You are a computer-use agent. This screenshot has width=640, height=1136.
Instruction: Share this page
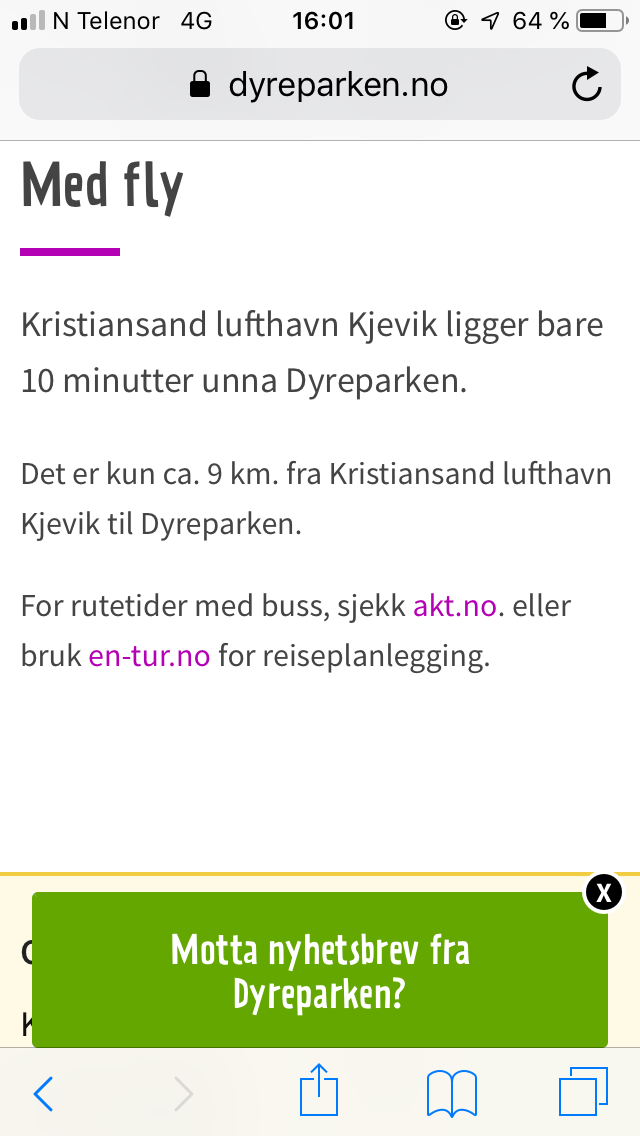point(319,1089)
